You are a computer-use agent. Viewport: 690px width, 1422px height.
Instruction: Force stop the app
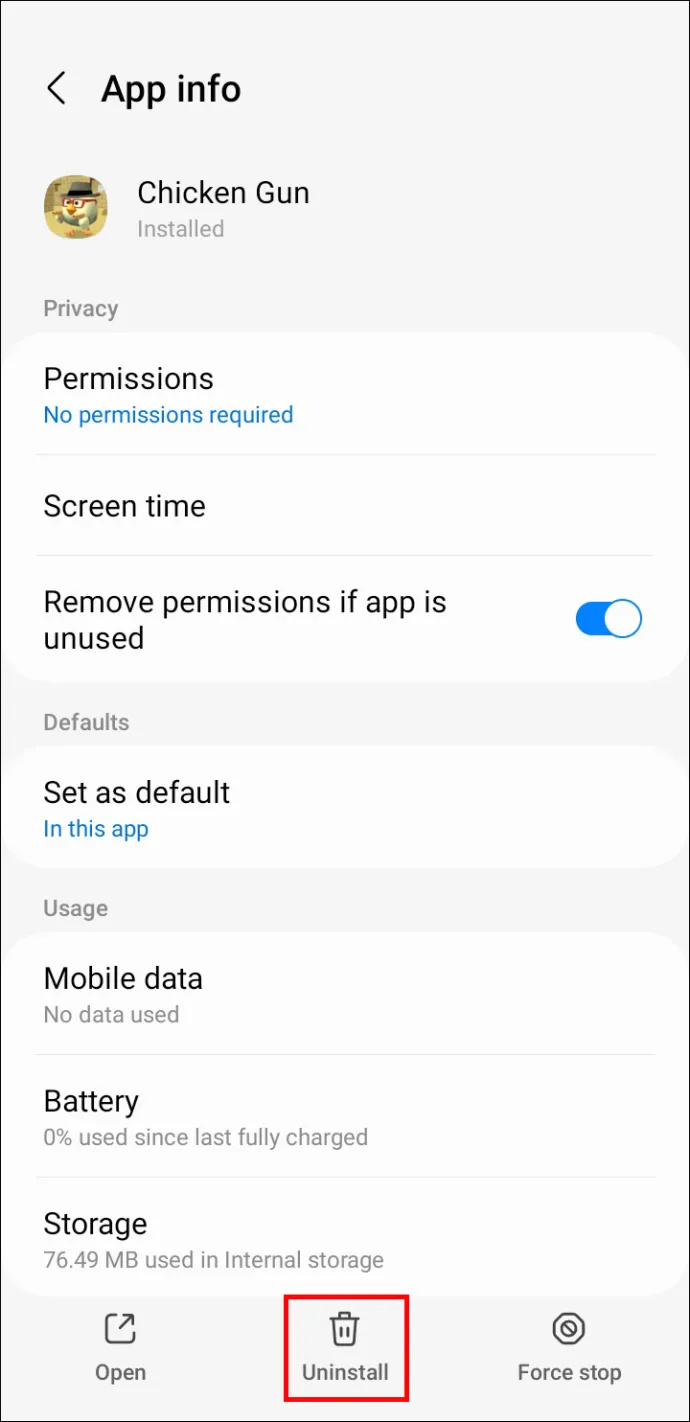pyautogui.click(x=569, y=1348)
